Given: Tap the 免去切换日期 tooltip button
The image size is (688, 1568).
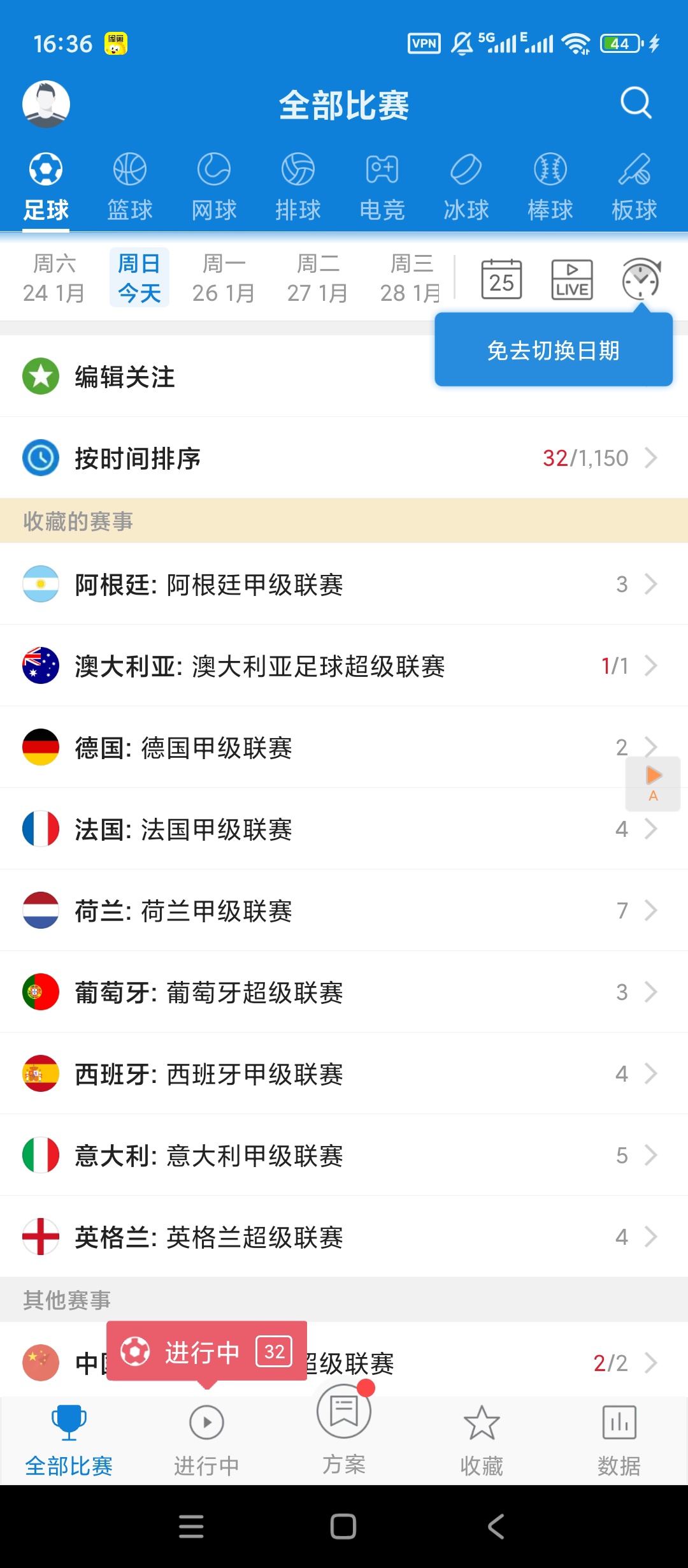Looking at the screenshot, I should 553,350.
